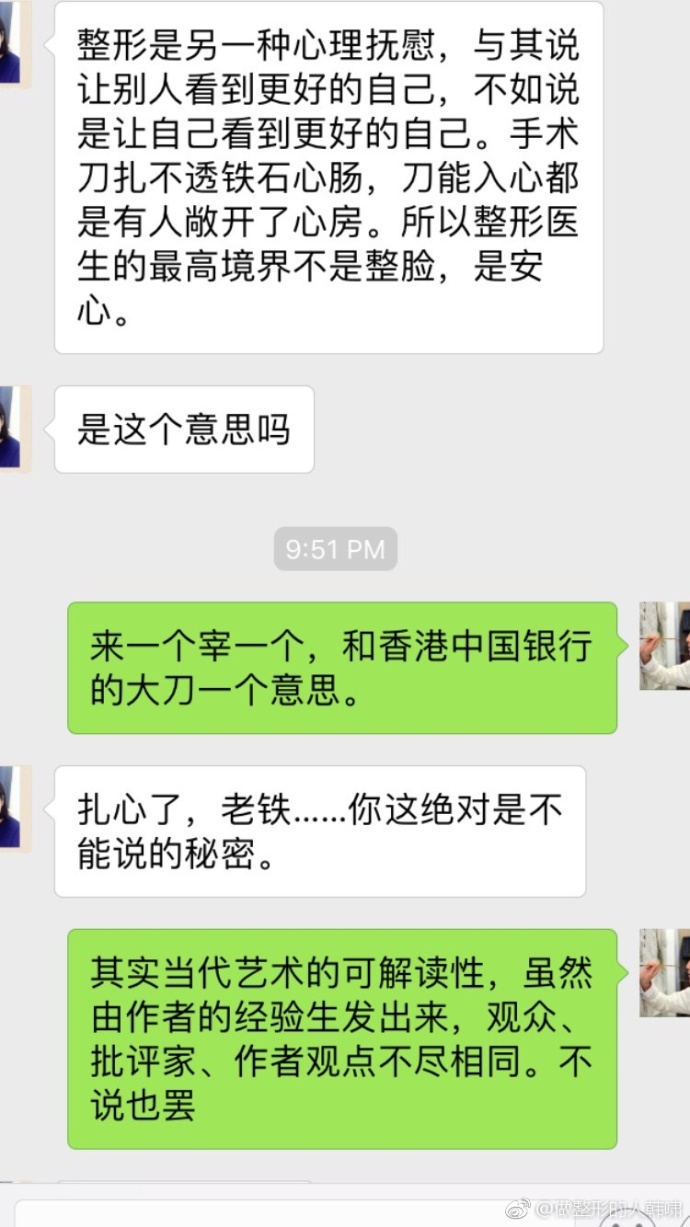690x1227 pixels.
Task: Open avatar next to '来一个宰一个' message
Action: tap(665, 645)
